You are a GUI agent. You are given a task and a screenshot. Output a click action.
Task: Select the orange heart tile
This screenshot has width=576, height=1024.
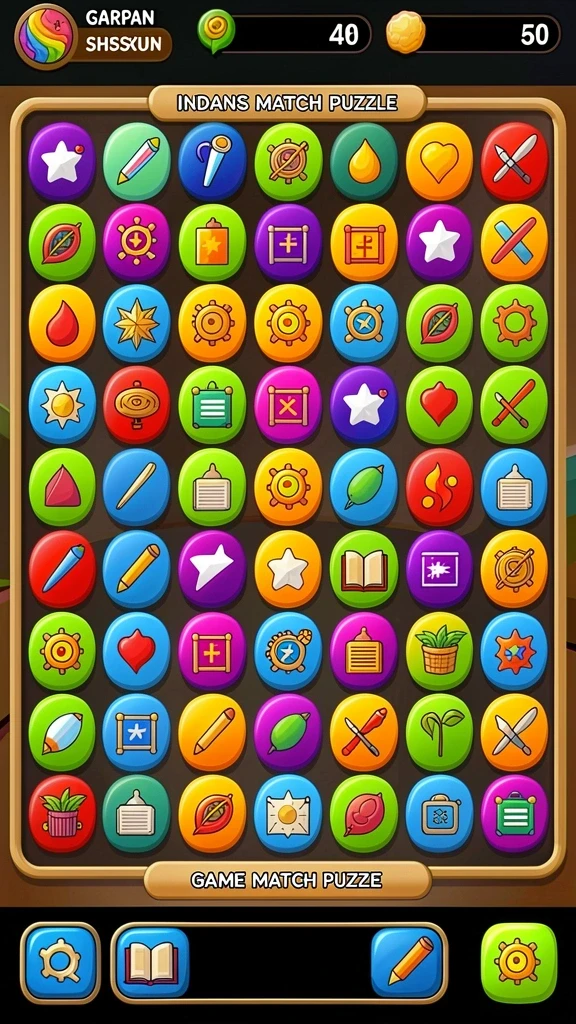point(439,161)
